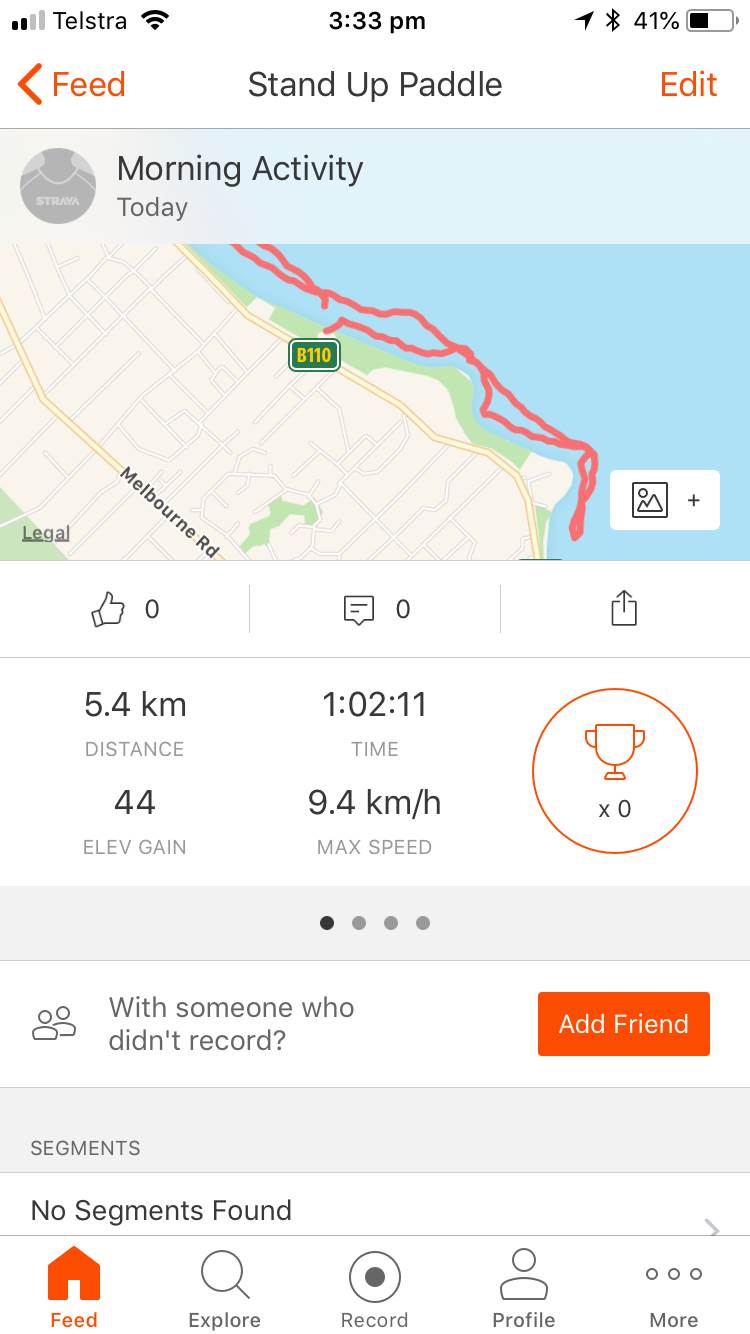Tap Add Friend button
This screenshot has width=750, height=1334.
click(623, 1024)
